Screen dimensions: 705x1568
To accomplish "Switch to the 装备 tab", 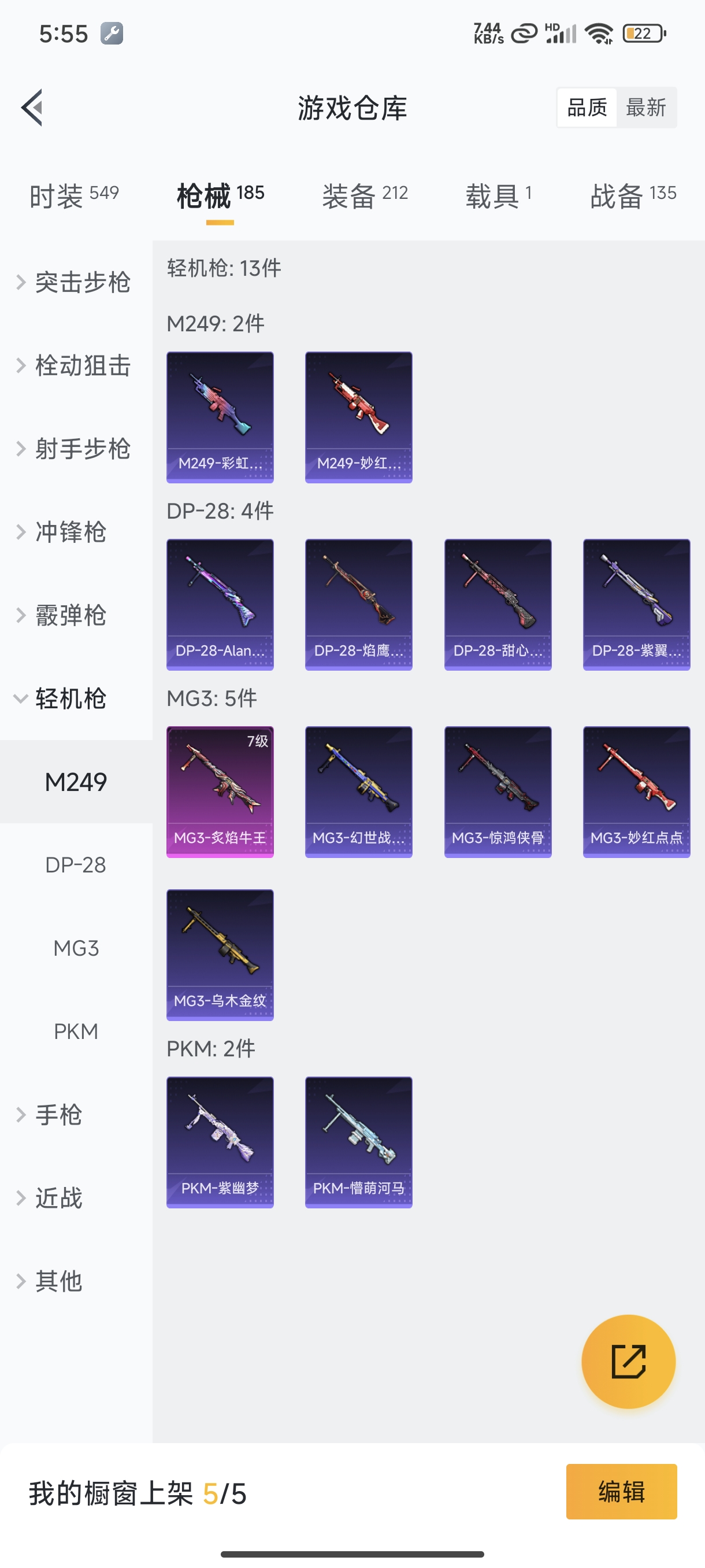I will tap(365, 196).
